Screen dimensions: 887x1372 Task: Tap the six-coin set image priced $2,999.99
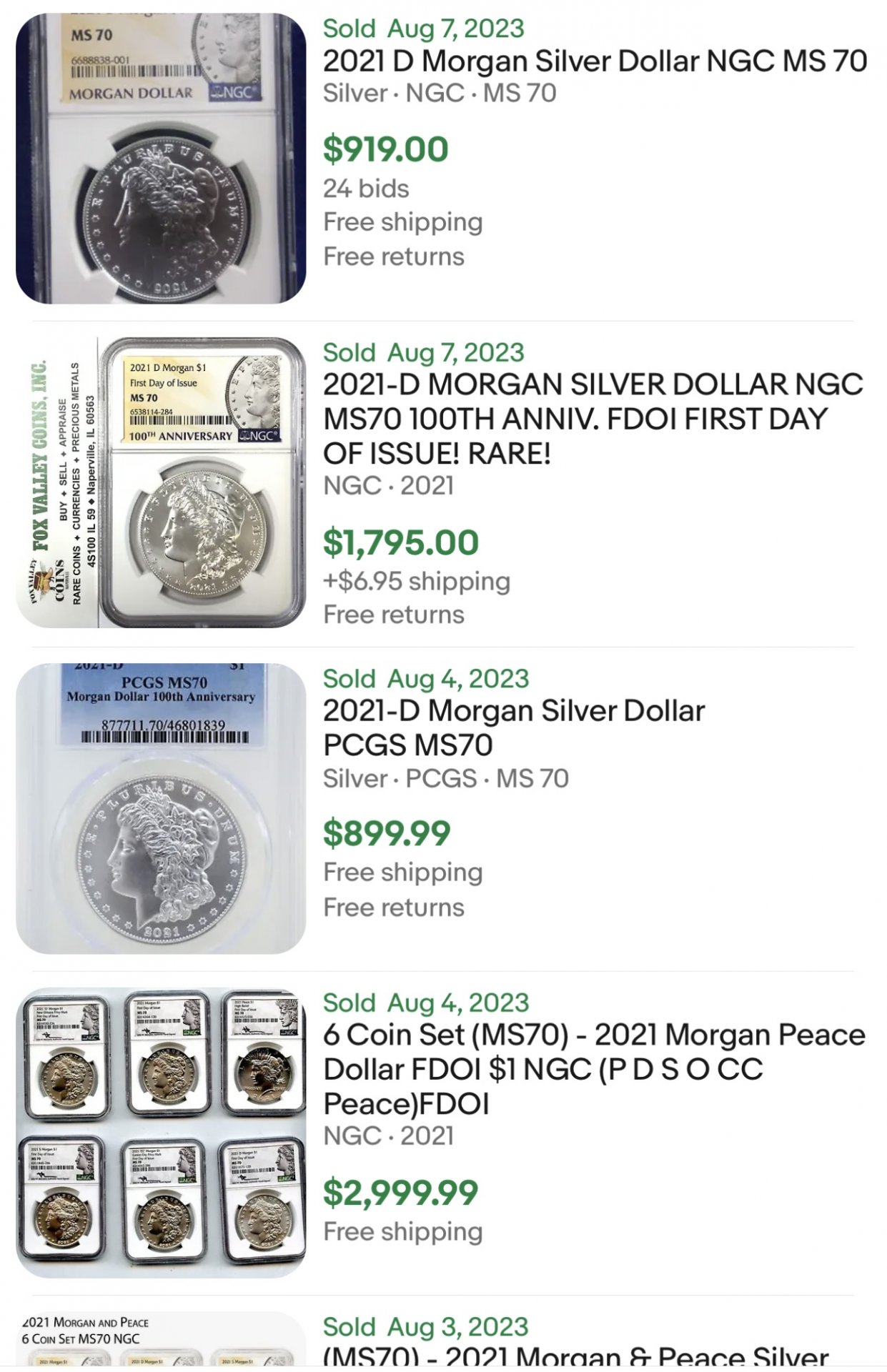pos(161,1132)
